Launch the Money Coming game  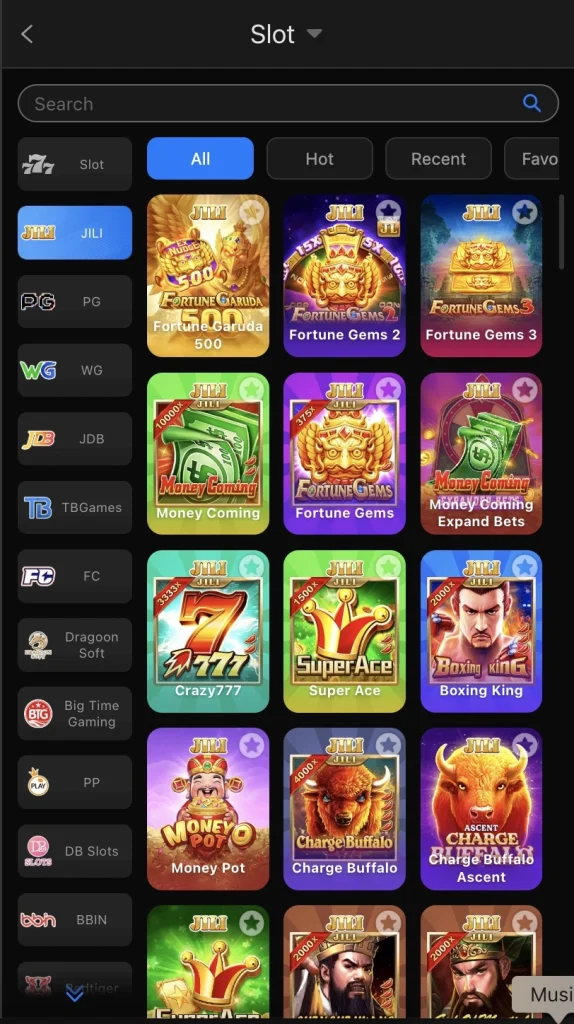[208, 454]
